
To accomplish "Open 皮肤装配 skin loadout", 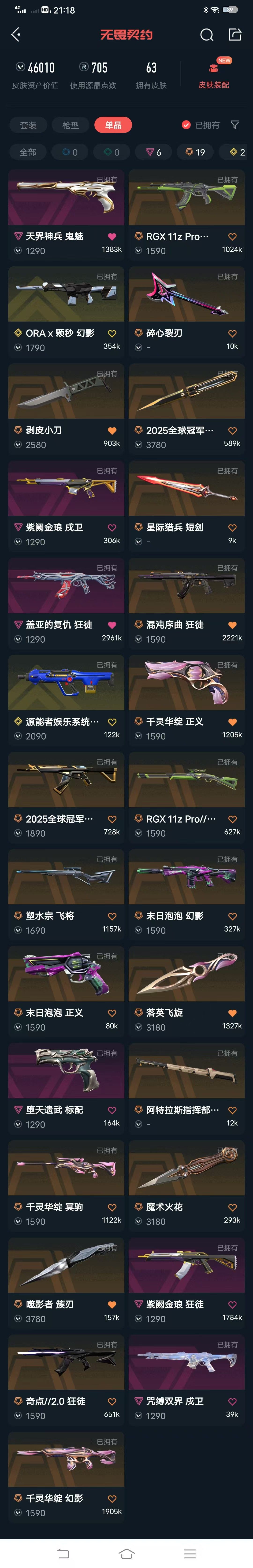I will tap(214, 73).
